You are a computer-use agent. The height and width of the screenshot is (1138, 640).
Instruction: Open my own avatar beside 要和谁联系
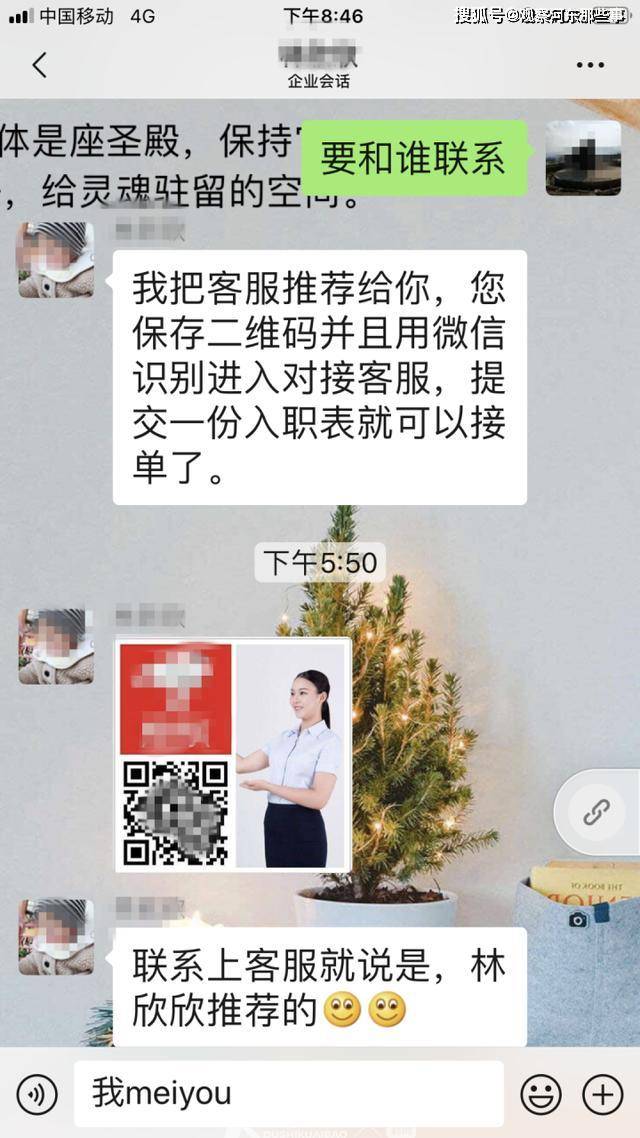583,158
